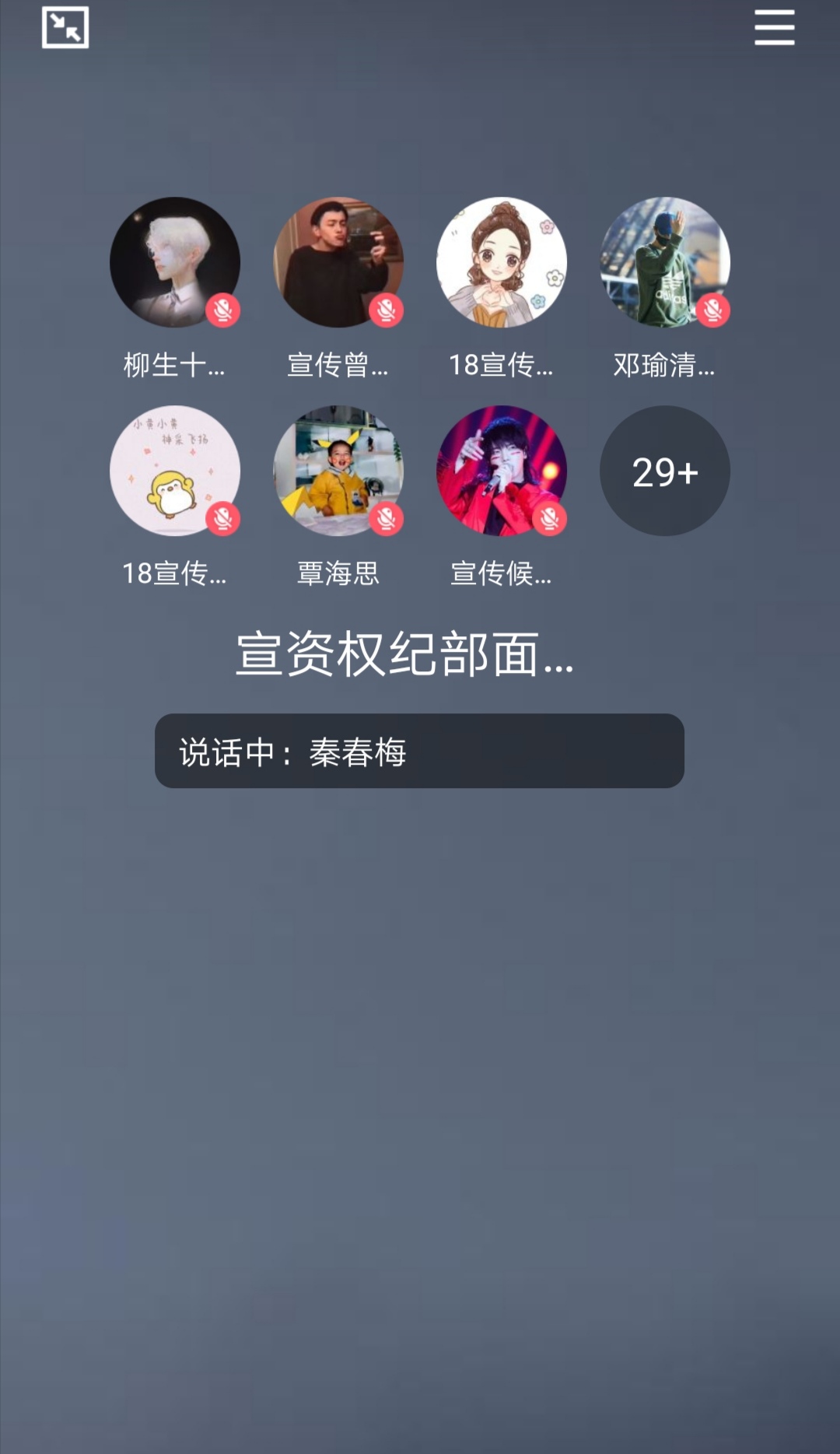View participant 覃海思's avatar
Screen dimensions: 840x1454
pyautogui.click(x=338, y=471)
